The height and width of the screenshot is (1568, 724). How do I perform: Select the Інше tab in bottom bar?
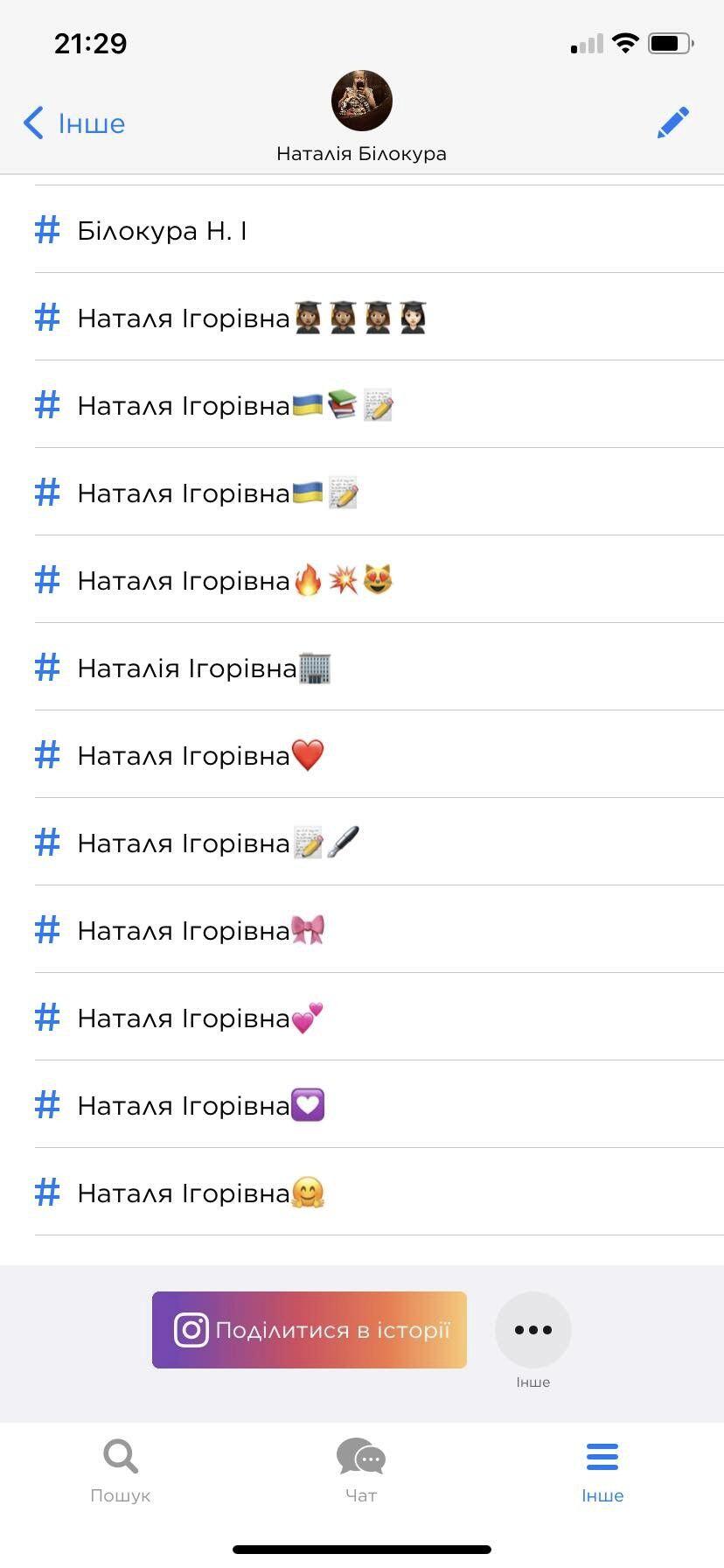(x=602, y=1471)
